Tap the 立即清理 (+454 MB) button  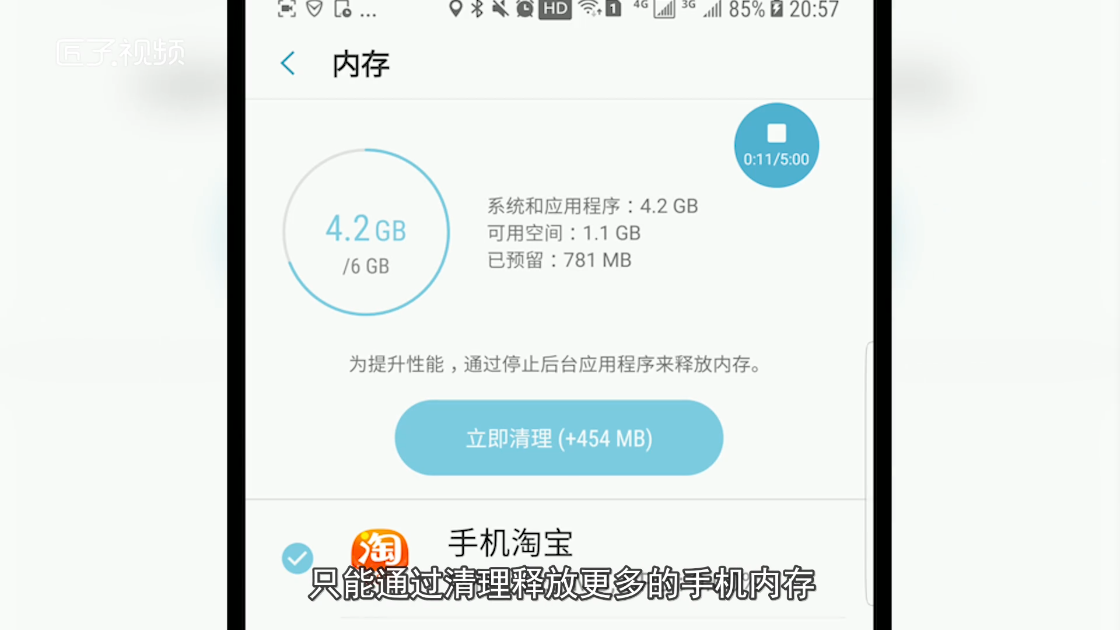pos(558,438)
